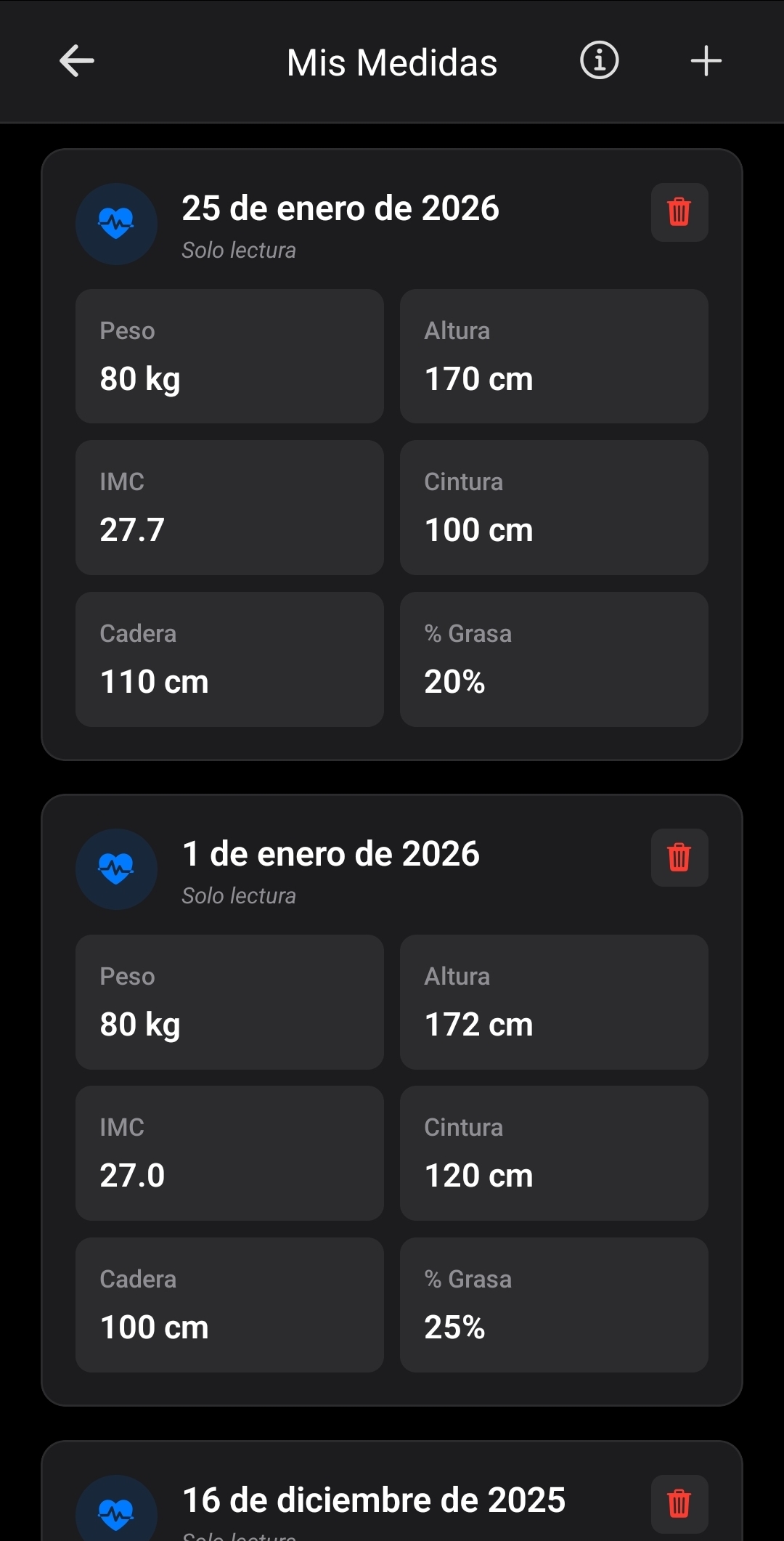
Task: Tap the Altura card with 170 cm
Action: click(554, 354)
